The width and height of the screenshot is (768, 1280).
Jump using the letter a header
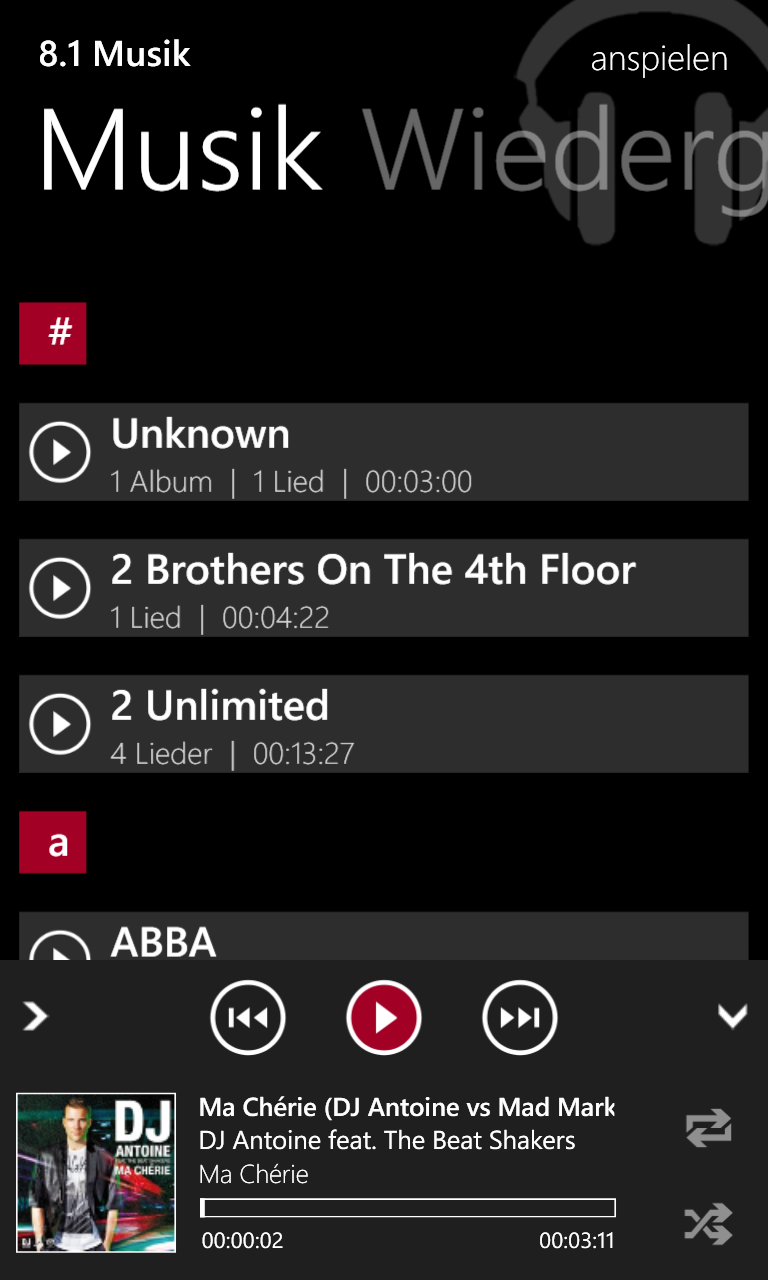[x=53, y=842]
